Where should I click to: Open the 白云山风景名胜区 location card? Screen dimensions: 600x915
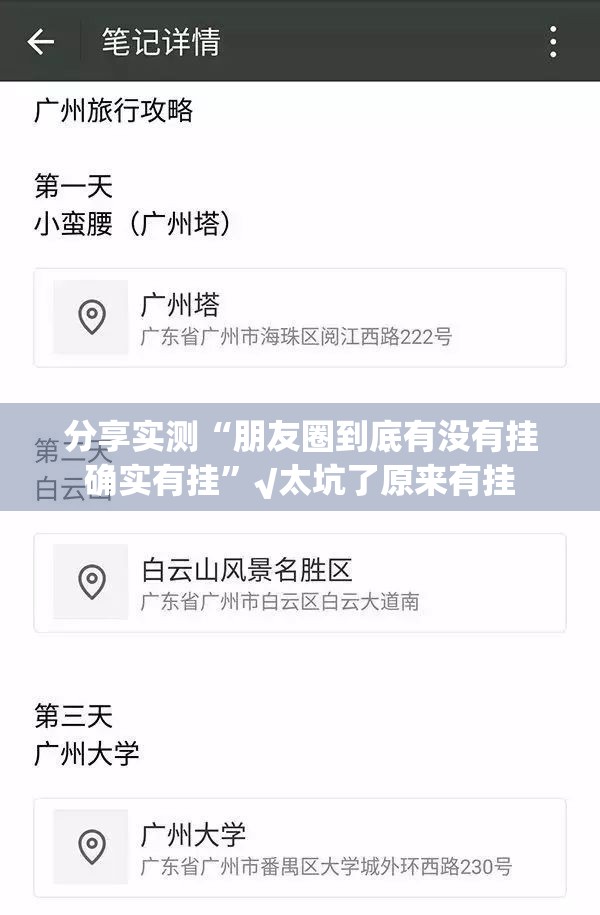click(x=300, y=583)
